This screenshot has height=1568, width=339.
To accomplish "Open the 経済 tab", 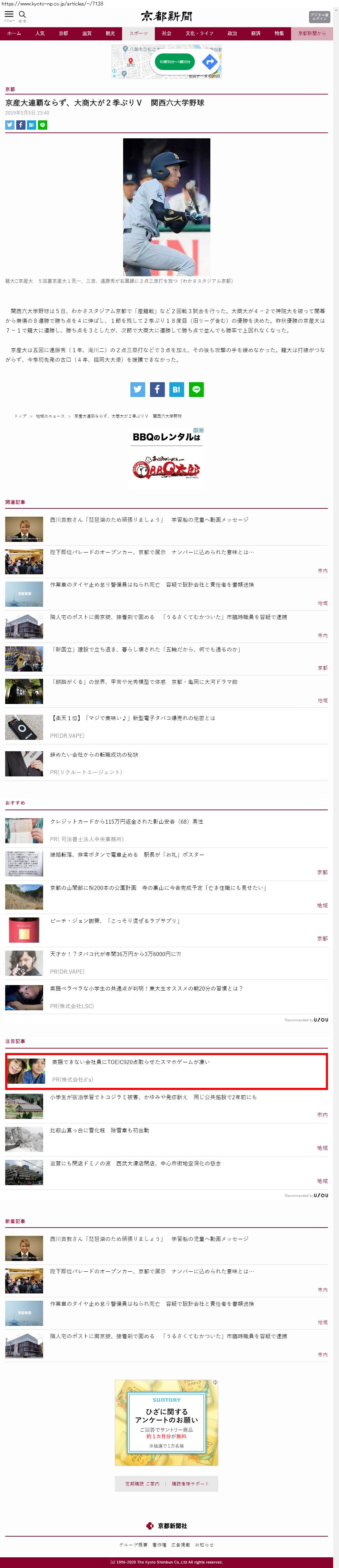I will coord(256,33).
